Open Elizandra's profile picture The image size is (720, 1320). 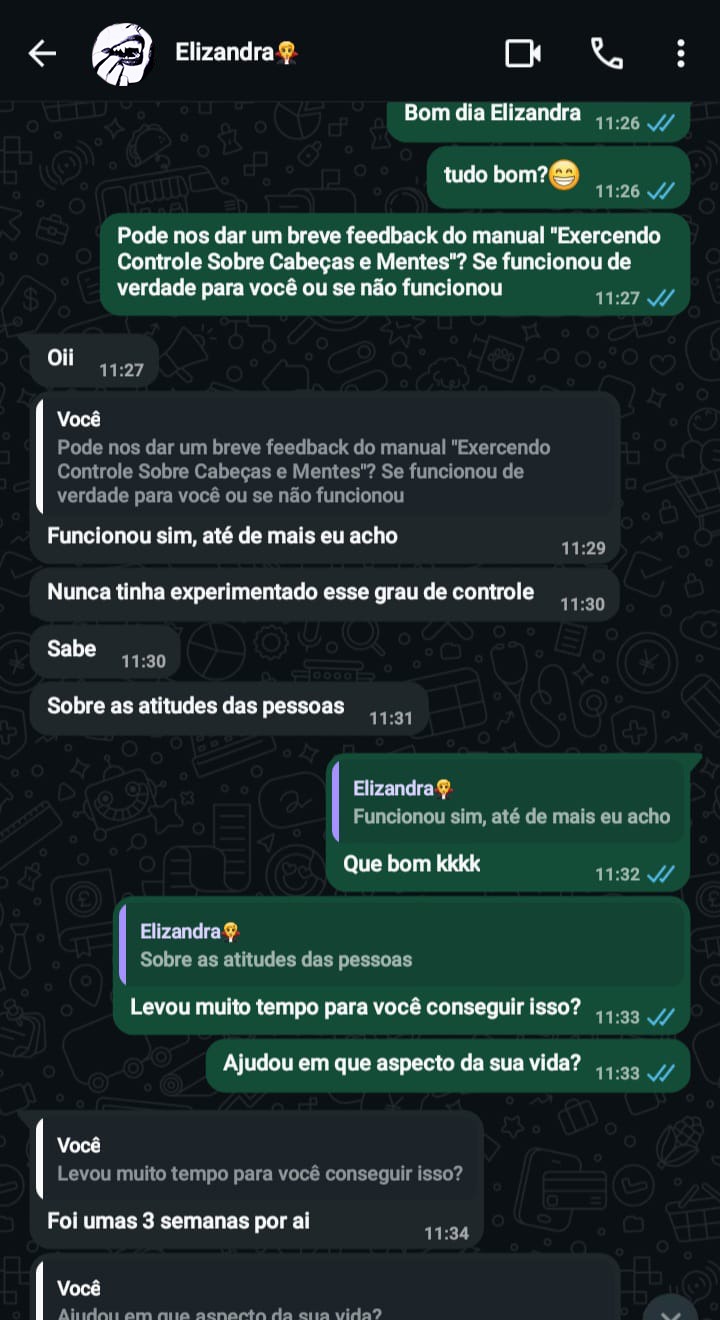(122, 53)
